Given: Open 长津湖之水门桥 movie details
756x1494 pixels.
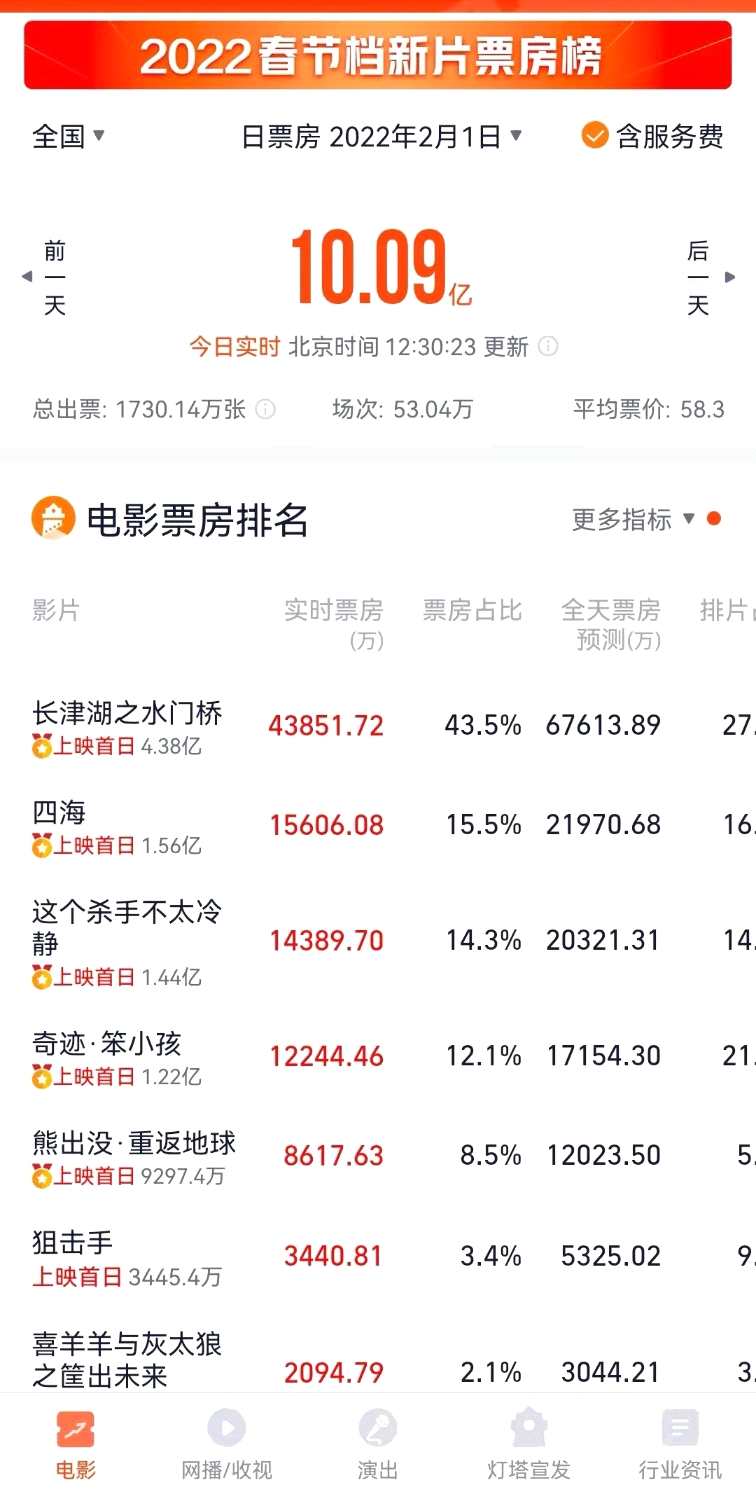Looking at the screenshot, I should point(127,713).
